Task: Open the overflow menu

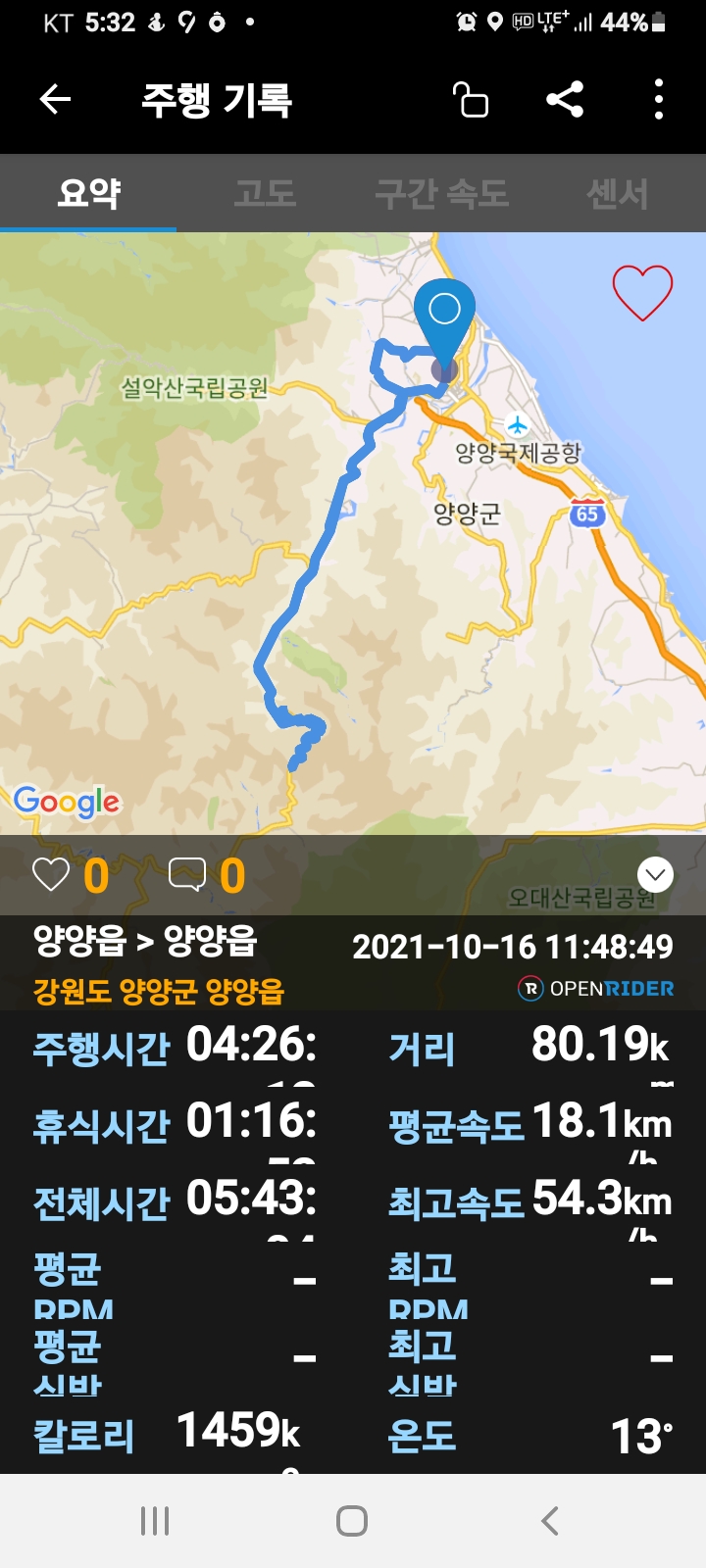Action: pyautogui.click(x=658, y=99)
